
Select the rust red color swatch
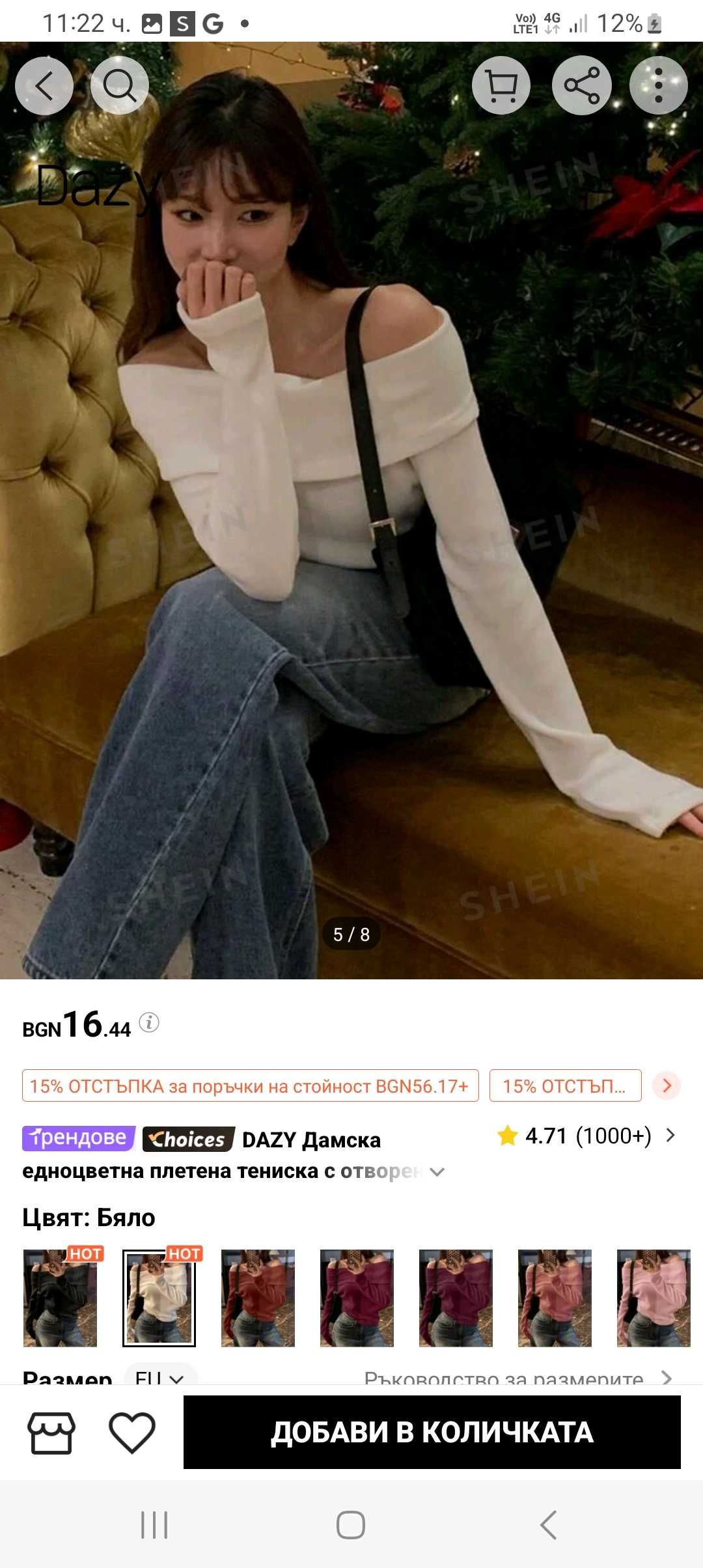[x=258, y=1298]
